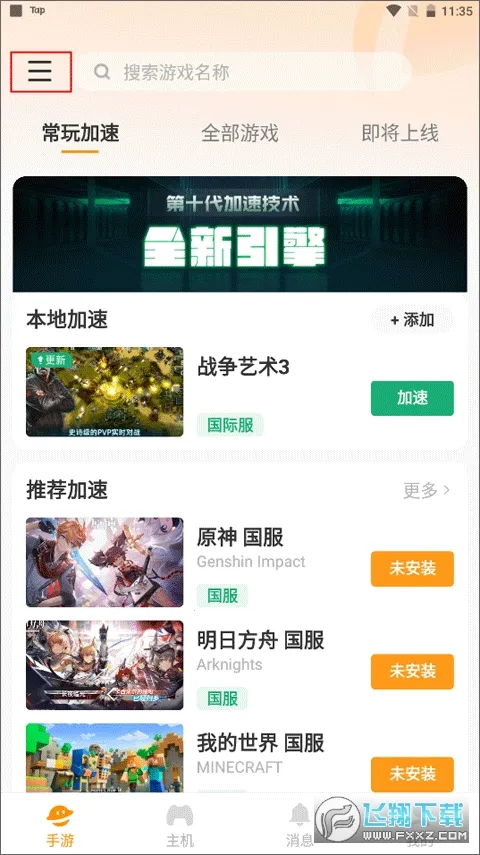Screen dimensions: 480x855
Task: Select the 常玩加速 tab
Action: click(x=80, y=133)
